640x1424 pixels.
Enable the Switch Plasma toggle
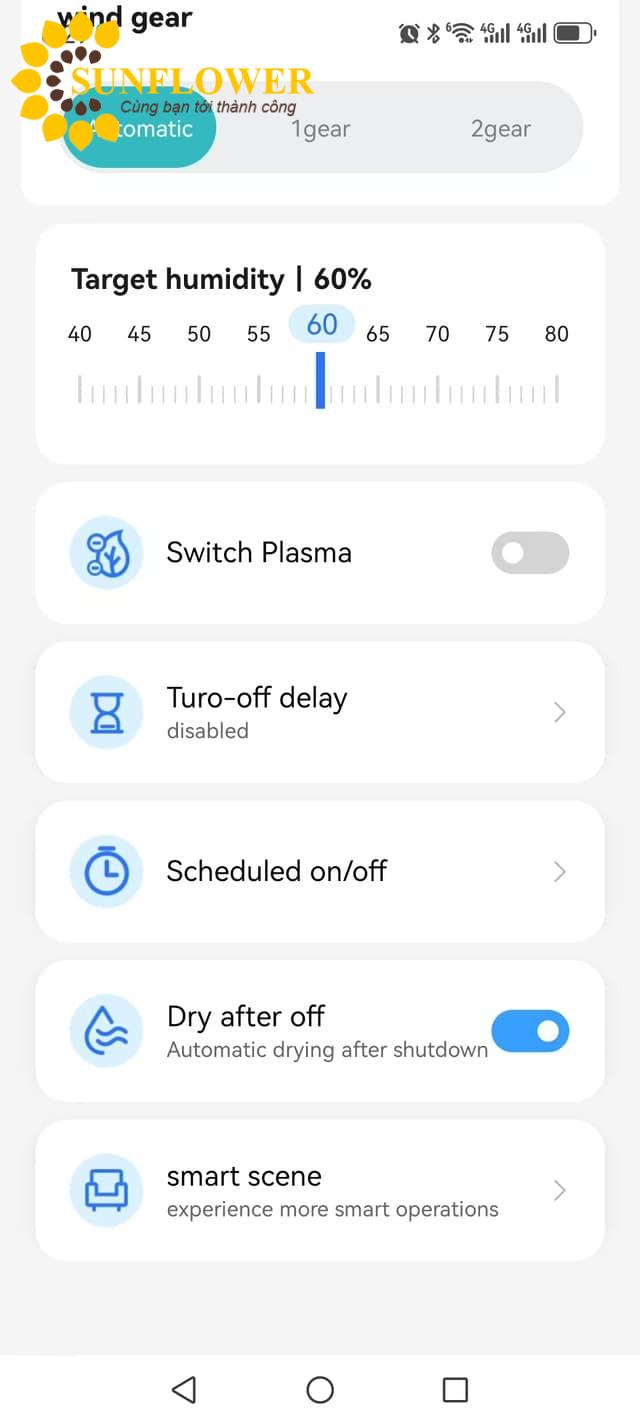pos(529,553)
